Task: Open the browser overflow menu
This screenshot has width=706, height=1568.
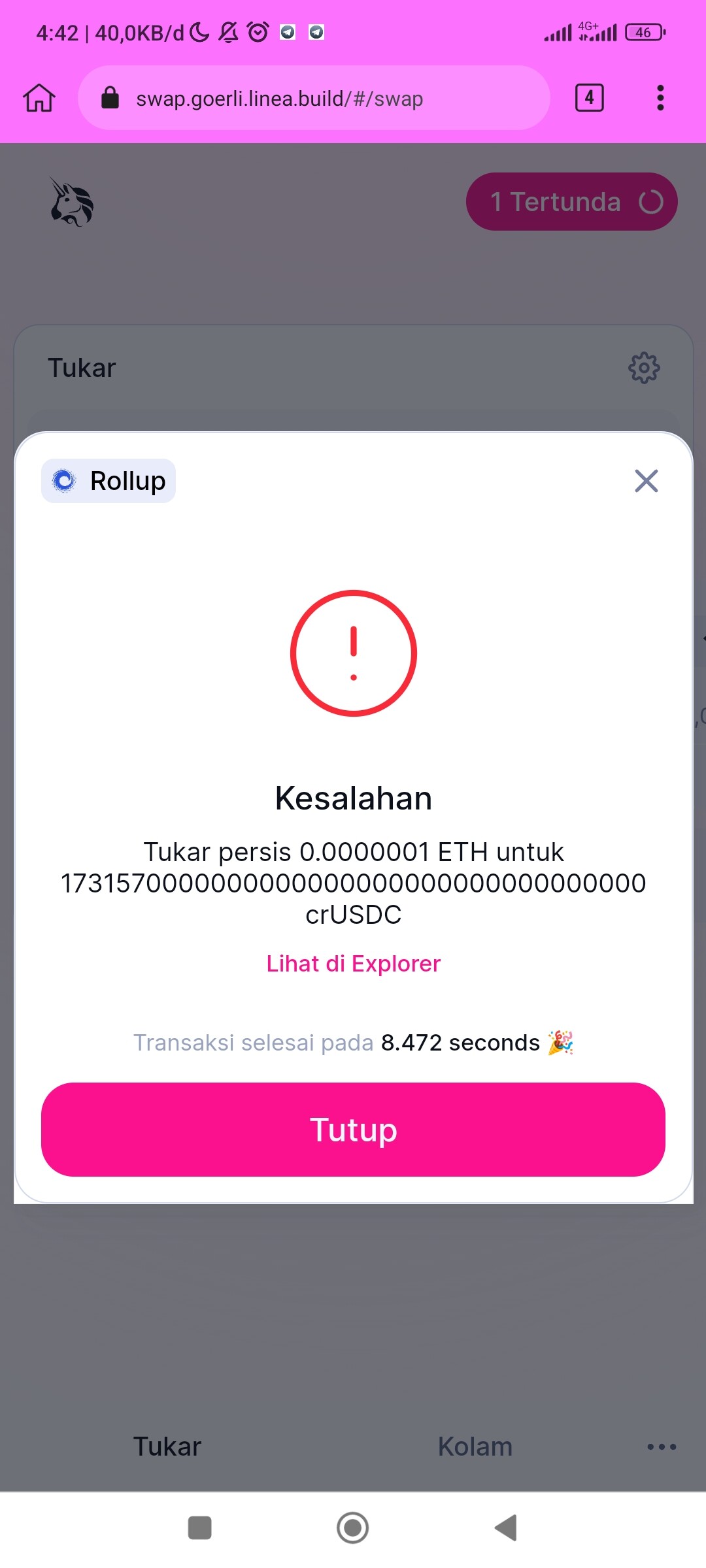Action: pyautogui.click(x=660, y=98)
